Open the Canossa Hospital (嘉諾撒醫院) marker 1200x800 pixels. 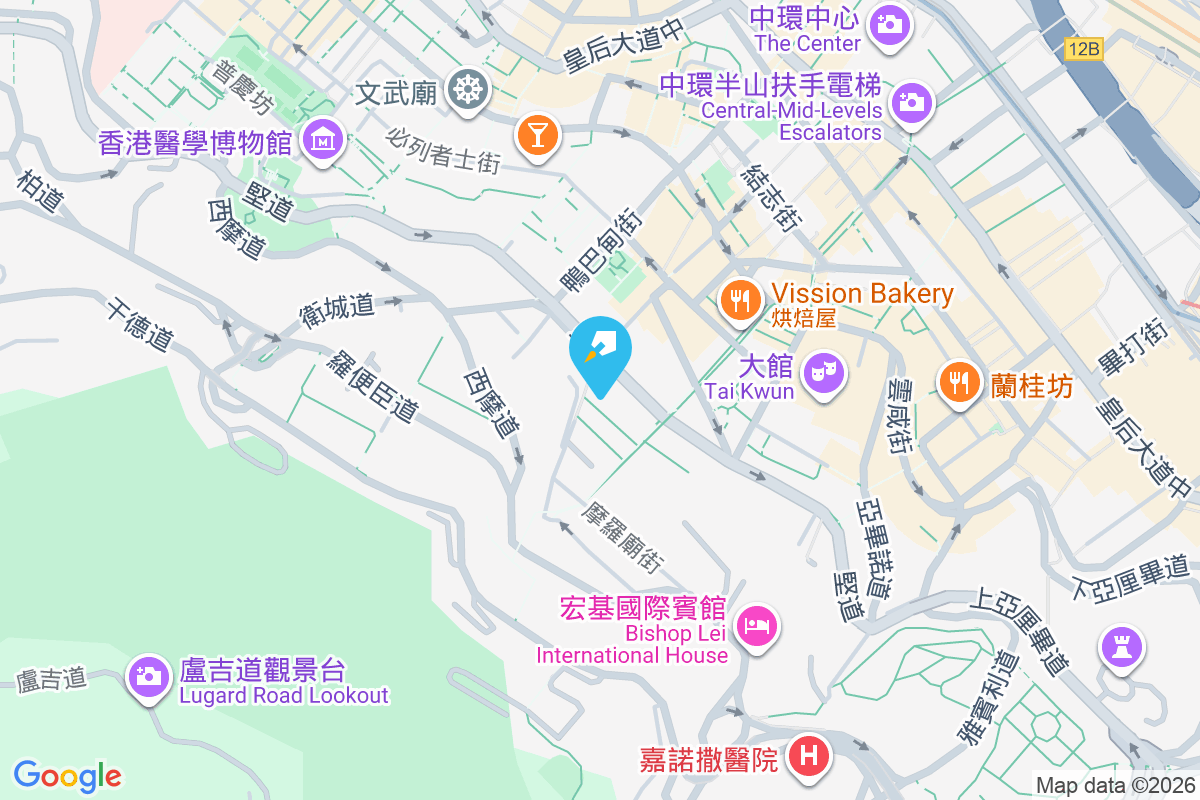809,756
